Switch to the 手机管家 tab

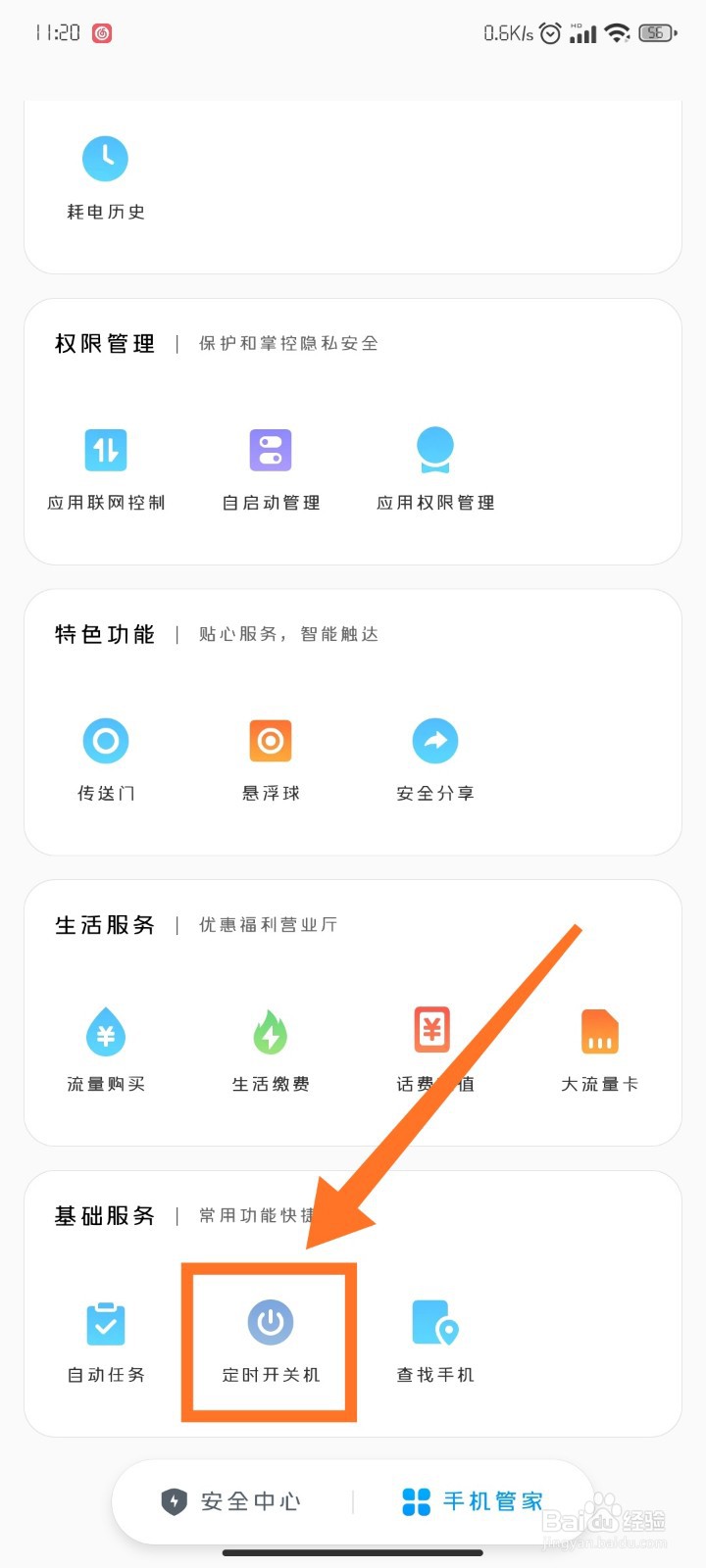point(473,1501)
